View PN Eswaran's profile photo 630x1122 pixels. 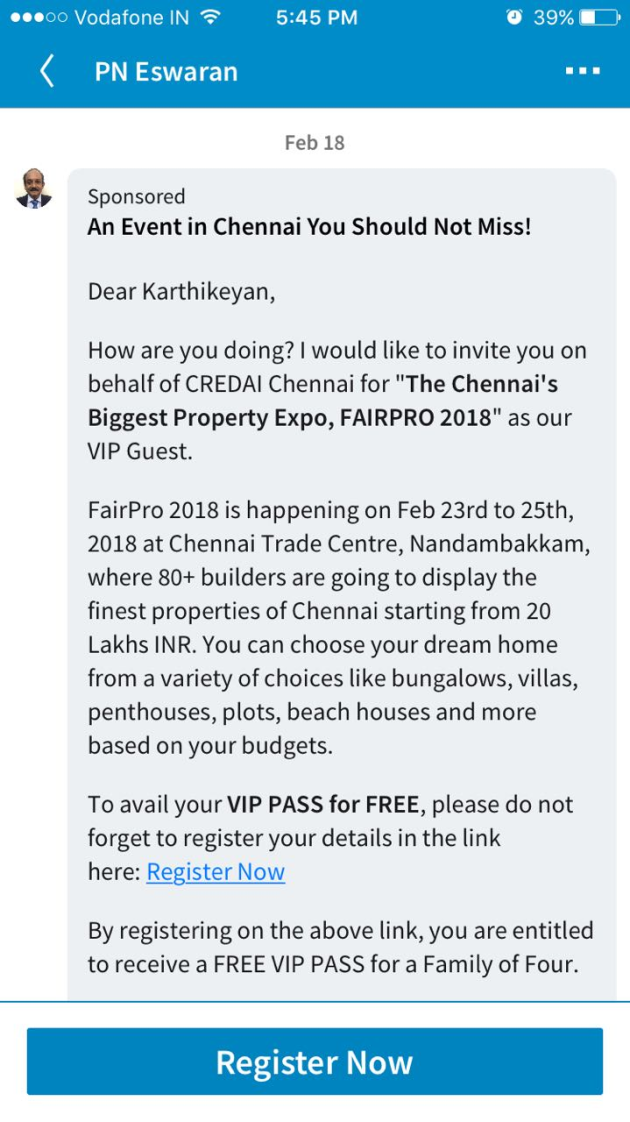[33, 188]
